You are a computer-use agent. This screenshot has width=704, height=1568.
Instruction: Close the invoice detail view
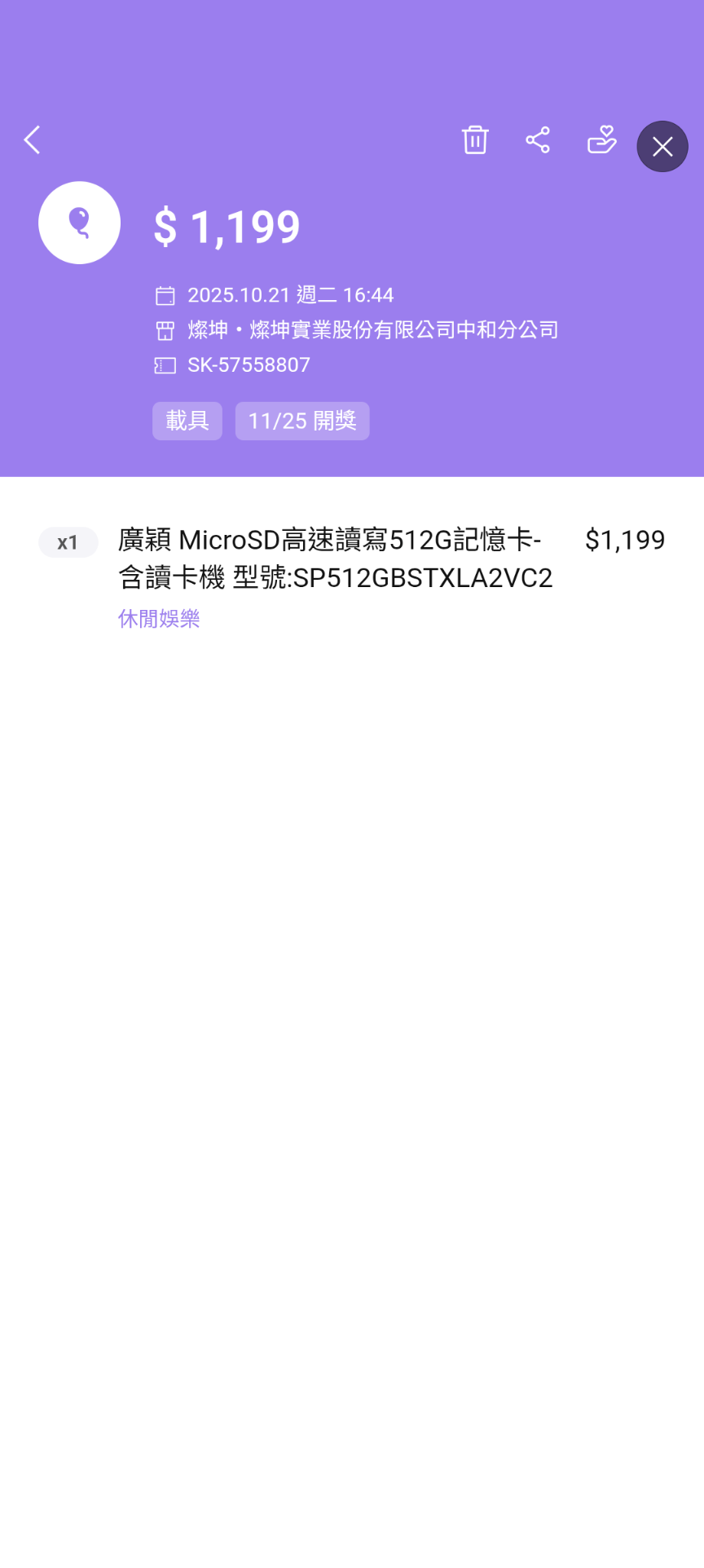point(662,147)
